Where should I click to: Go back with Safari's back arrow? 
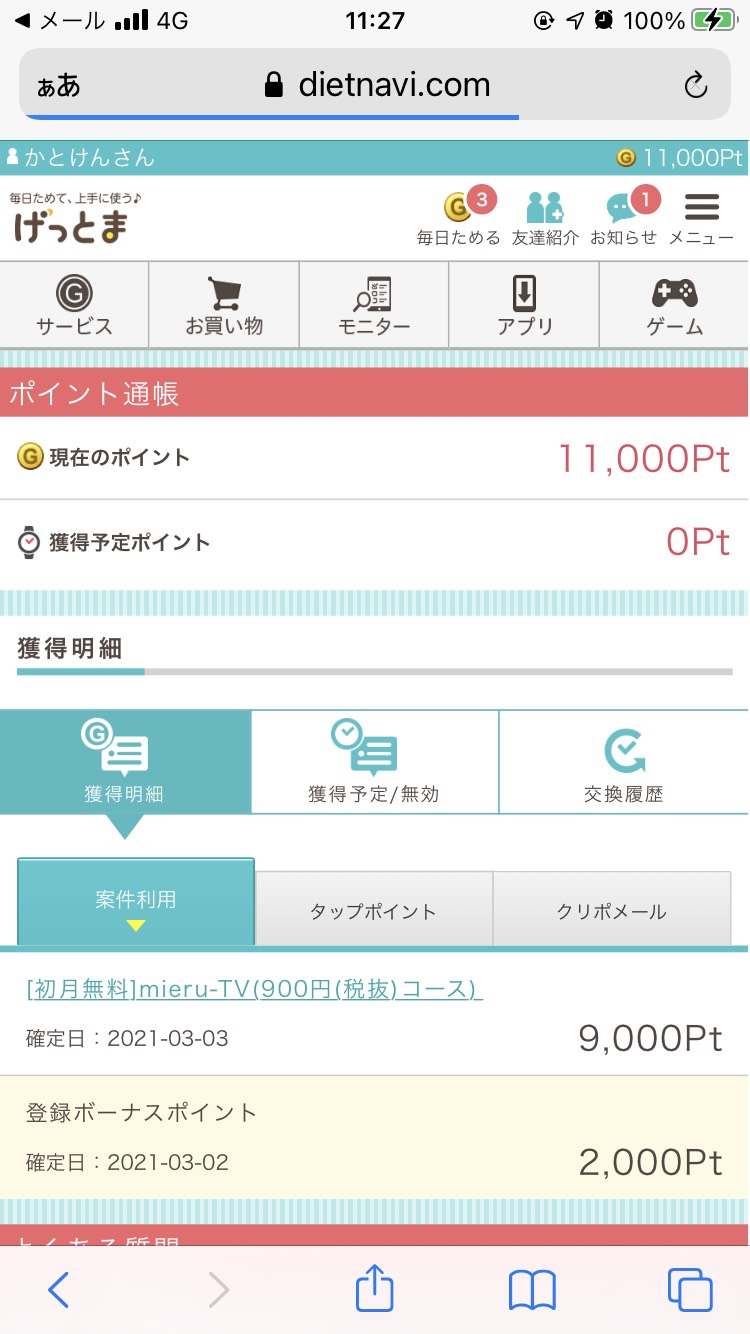[x=58, y=1290]
